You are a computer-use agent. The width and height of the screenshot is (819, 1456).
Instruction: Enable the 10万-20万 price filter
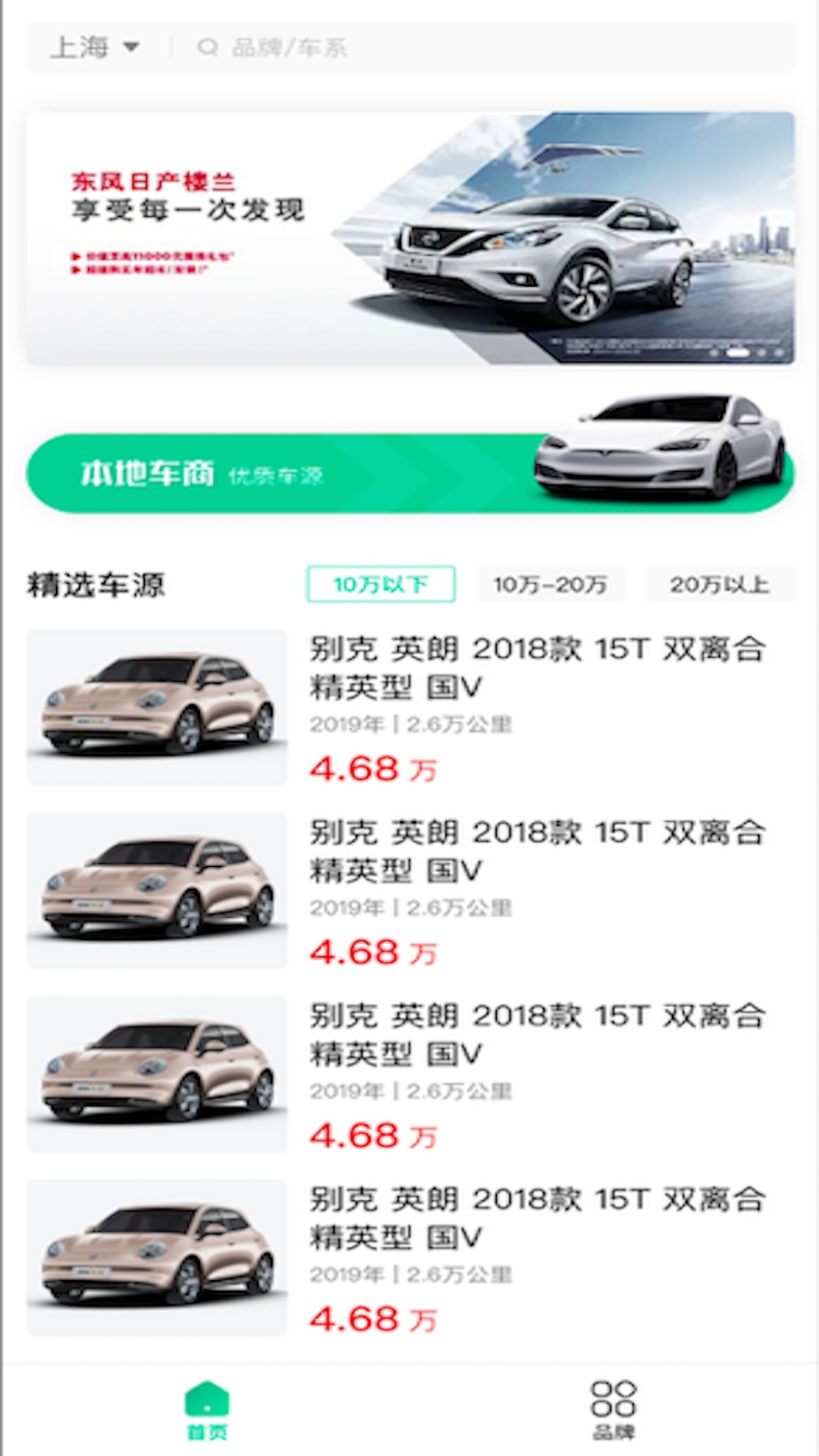[x=551, y=584]
